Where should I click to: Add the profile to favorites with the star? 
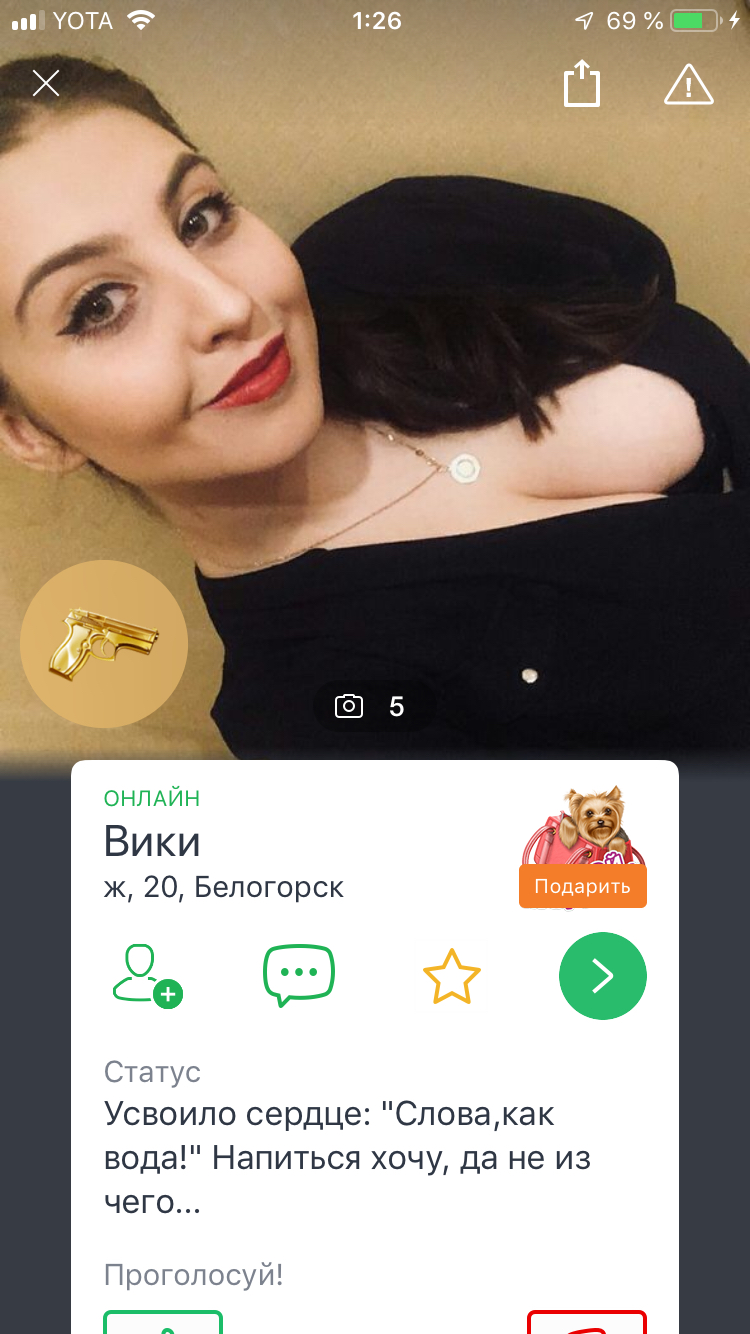[x=452, y=977]
